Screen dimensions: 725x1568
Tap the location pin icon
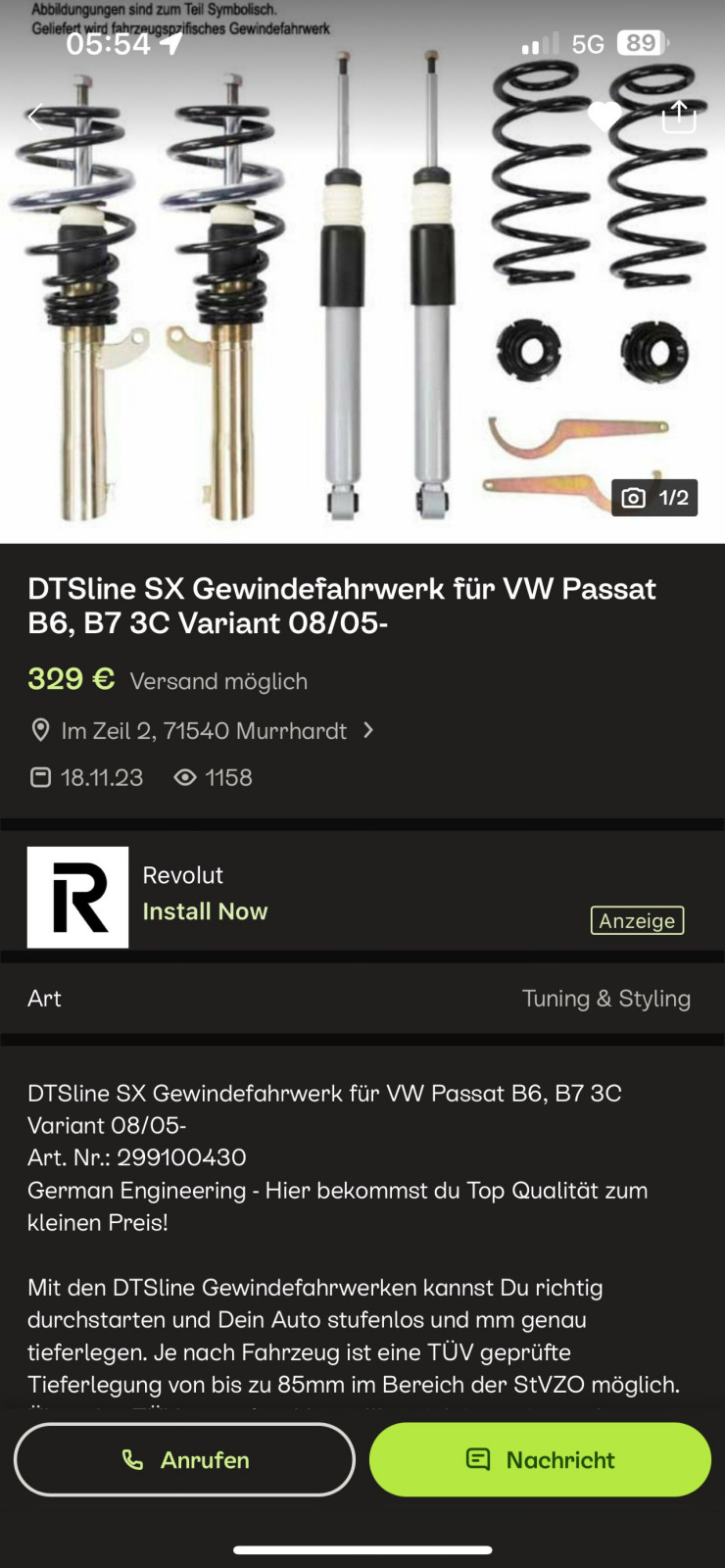(x=40, y=730)
